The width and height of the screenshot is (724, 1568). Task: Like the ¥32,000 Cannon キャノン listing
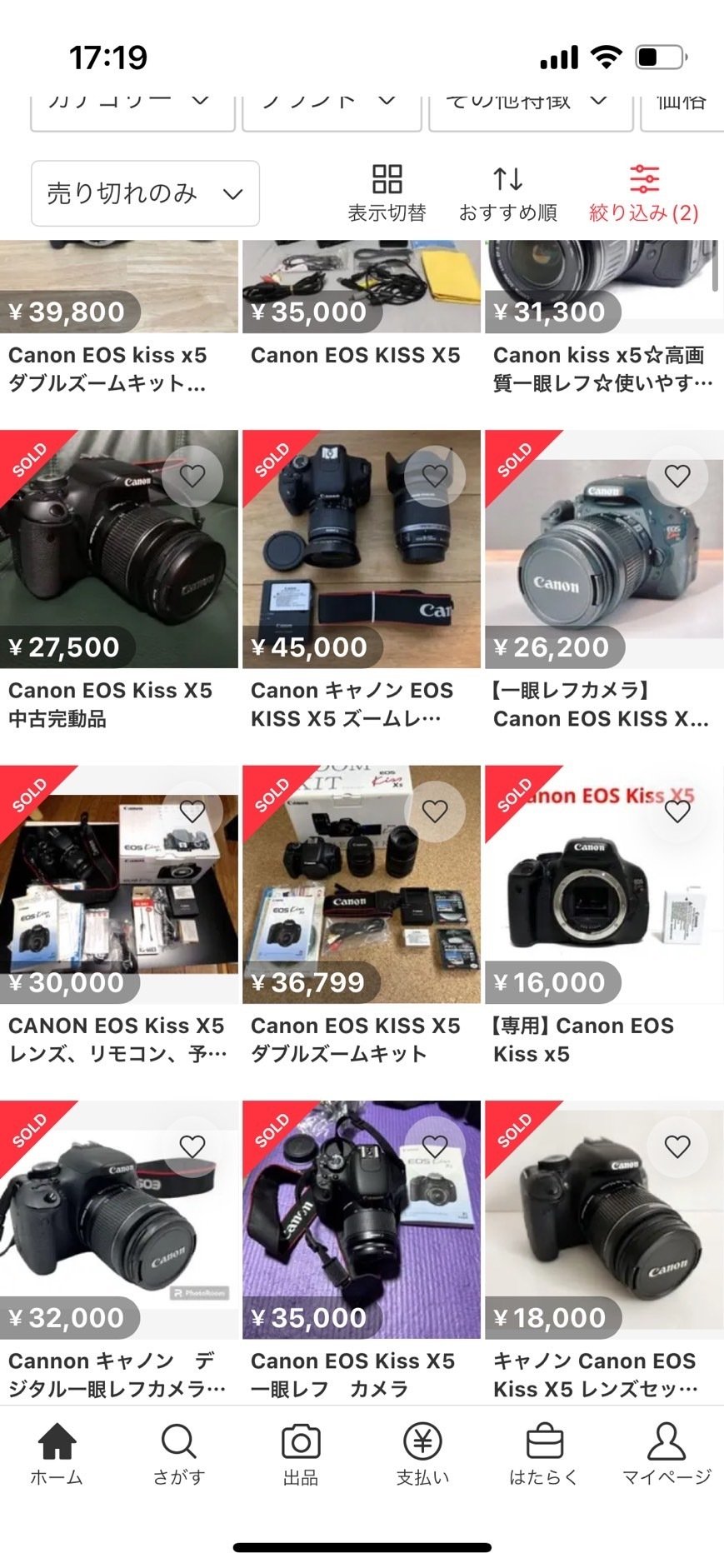192,1146
